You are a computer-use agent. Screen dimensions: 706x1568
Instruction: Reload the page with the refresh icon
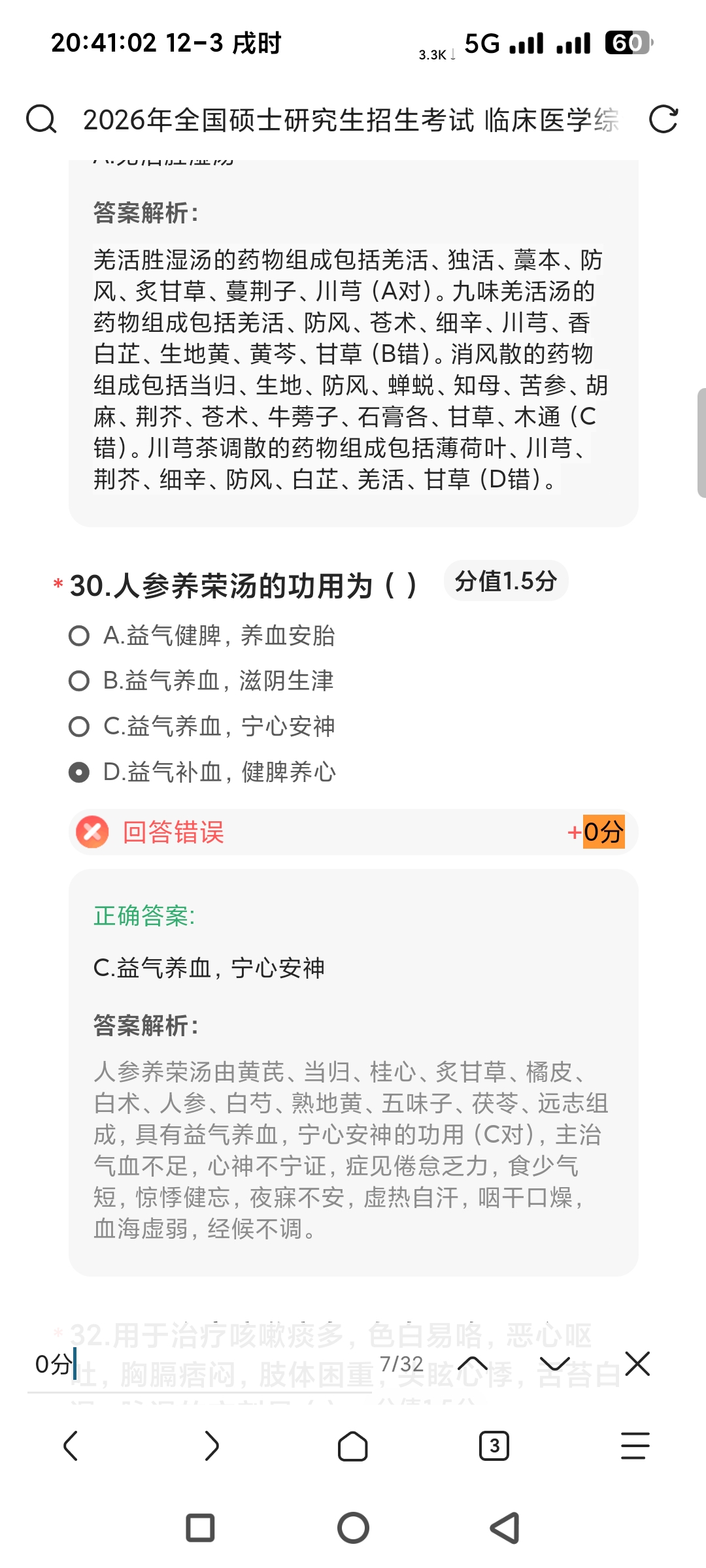tap(663, 120)
